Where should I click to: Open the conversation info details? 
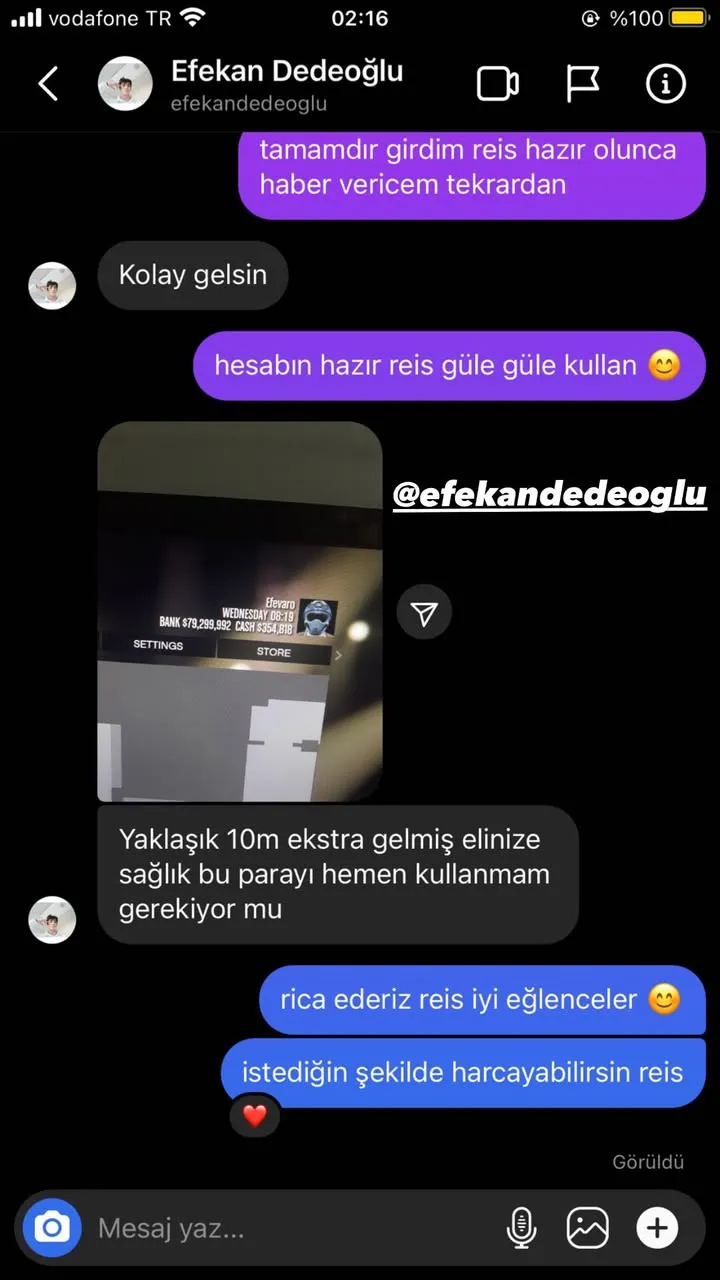pos(666,84)
